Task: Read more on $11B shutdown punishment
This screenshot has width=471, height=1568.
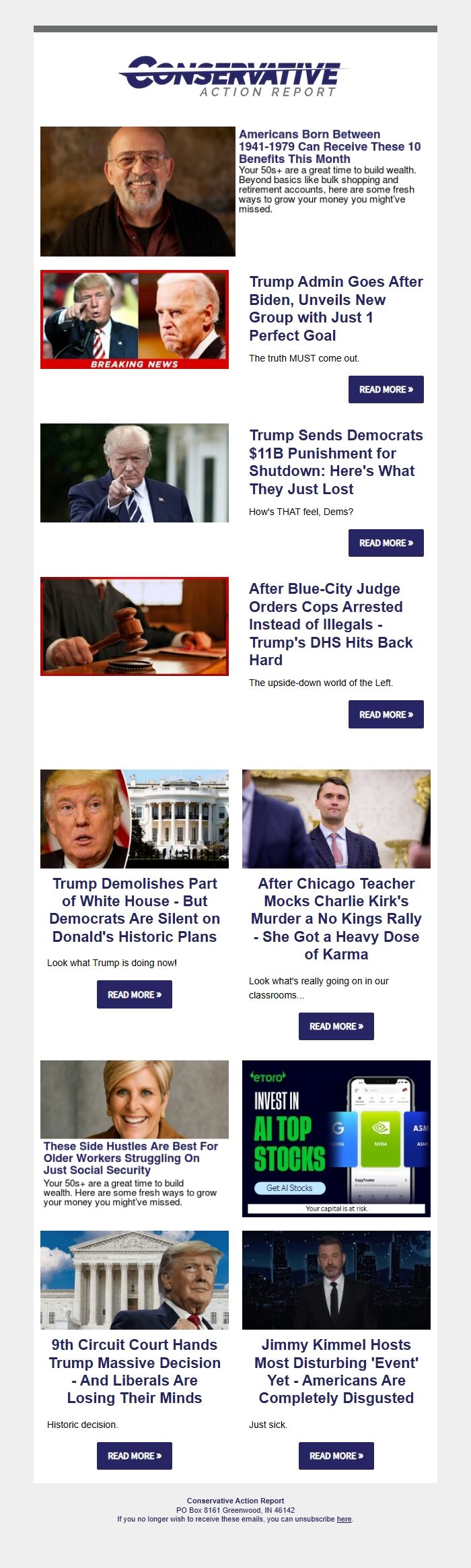Action: pyautogui.click(x=386, y=543)
